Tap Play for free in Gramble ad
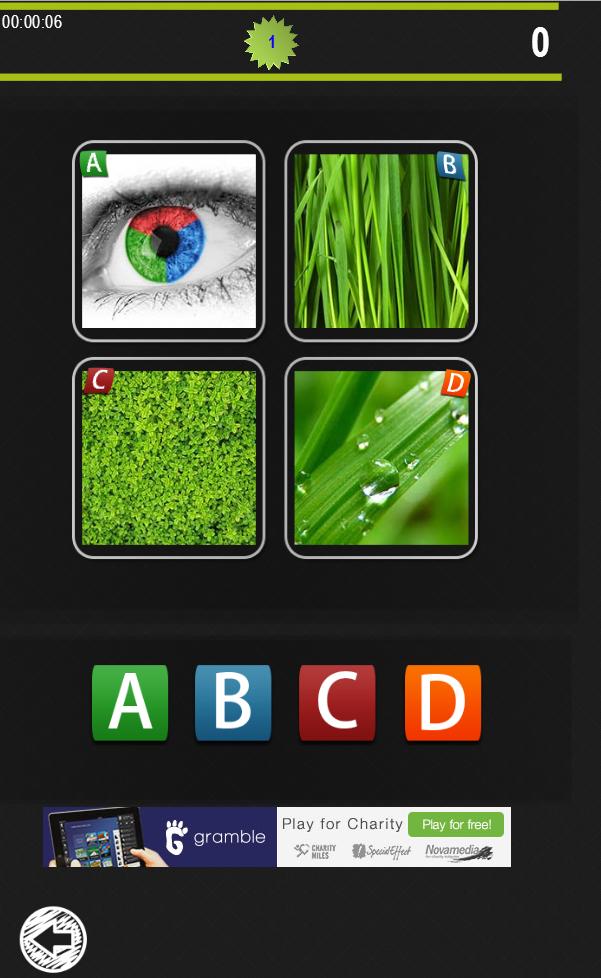 coord(456,825)
